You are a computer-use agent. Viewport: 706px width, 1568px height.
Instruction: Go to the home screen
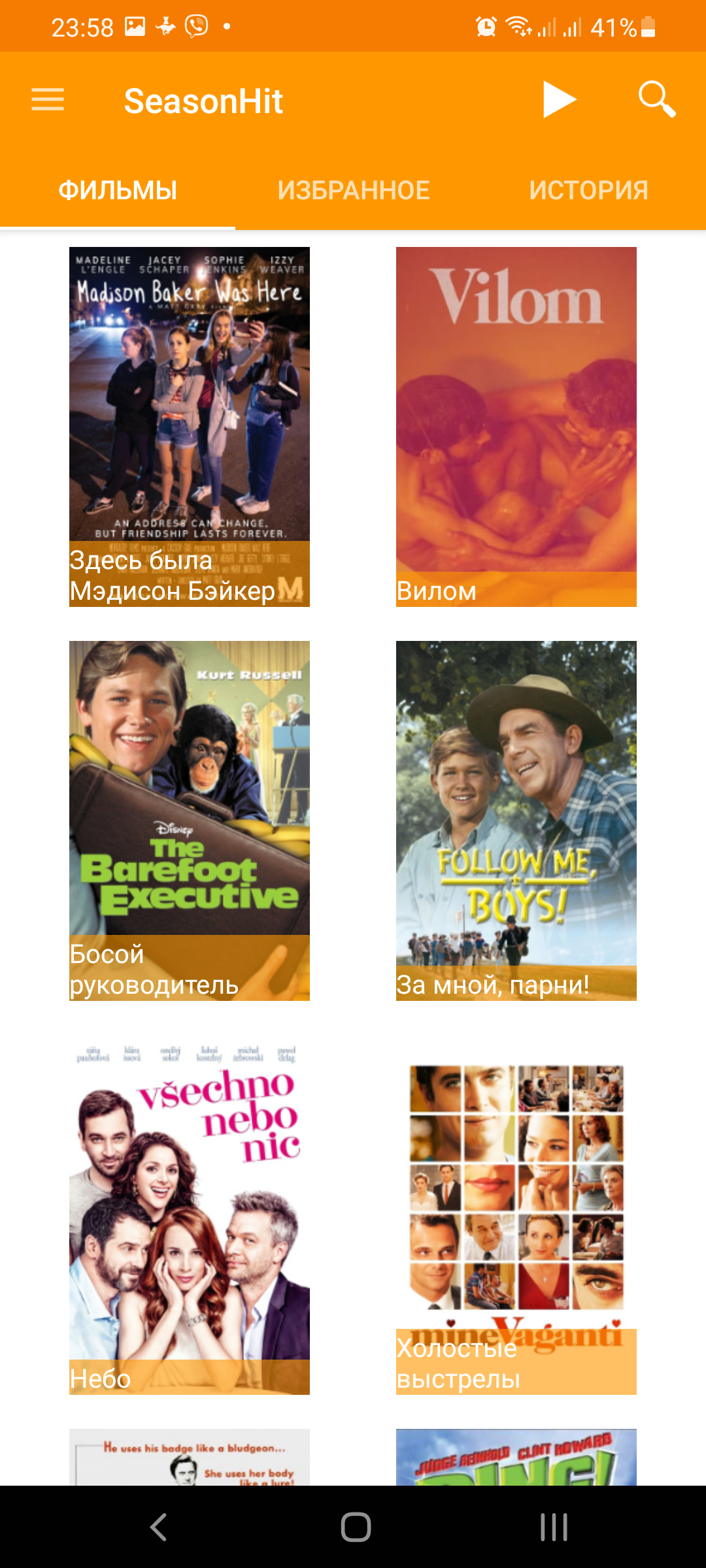tap(356, 1527)
